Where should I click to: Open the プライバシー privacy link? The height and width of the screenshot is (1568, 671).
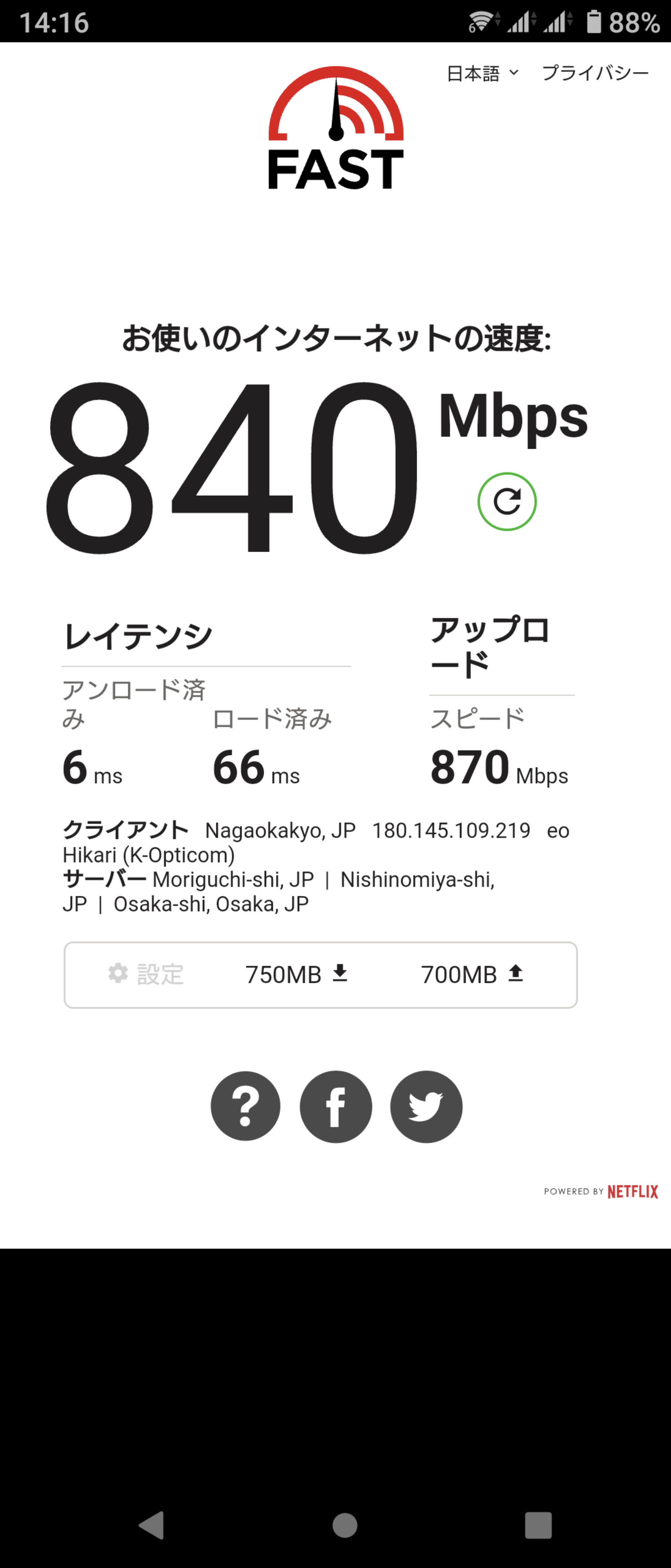point(595,73)
